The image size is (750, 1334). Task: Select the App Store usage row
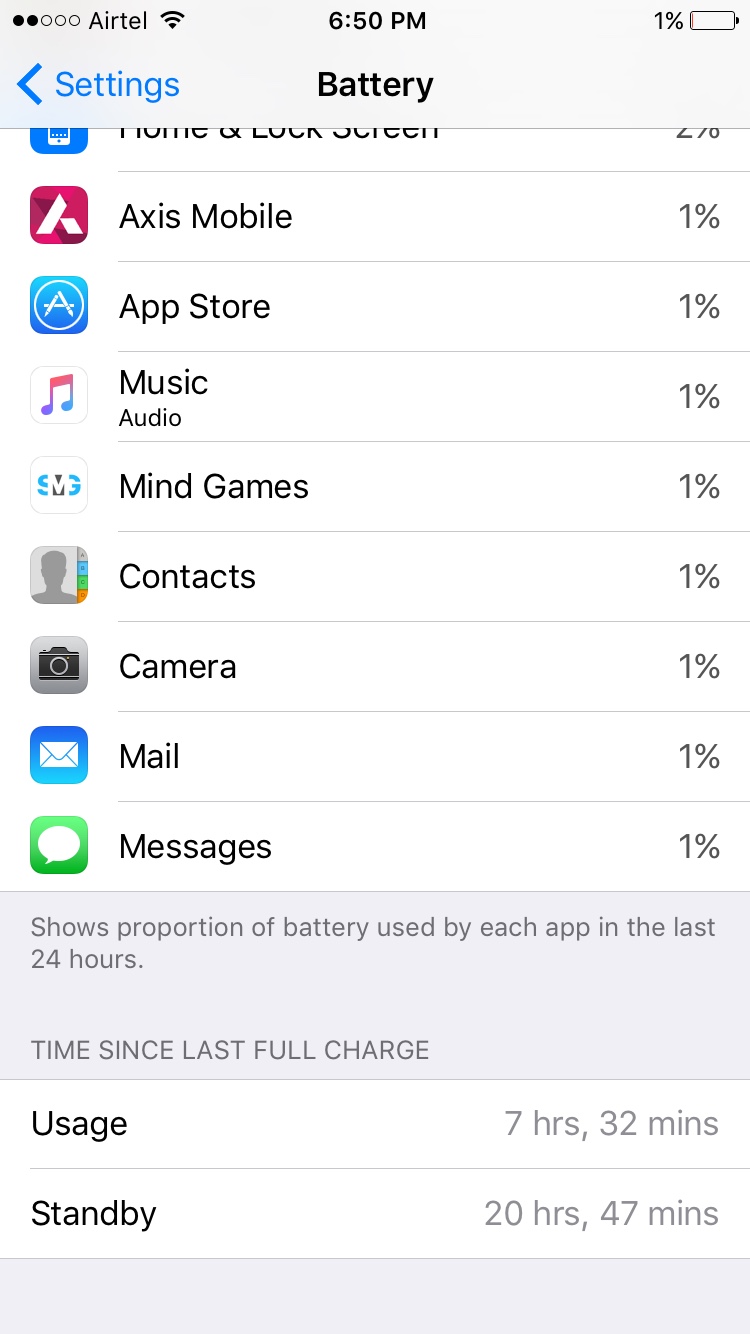pyautogui.click(x=375, y=307)
